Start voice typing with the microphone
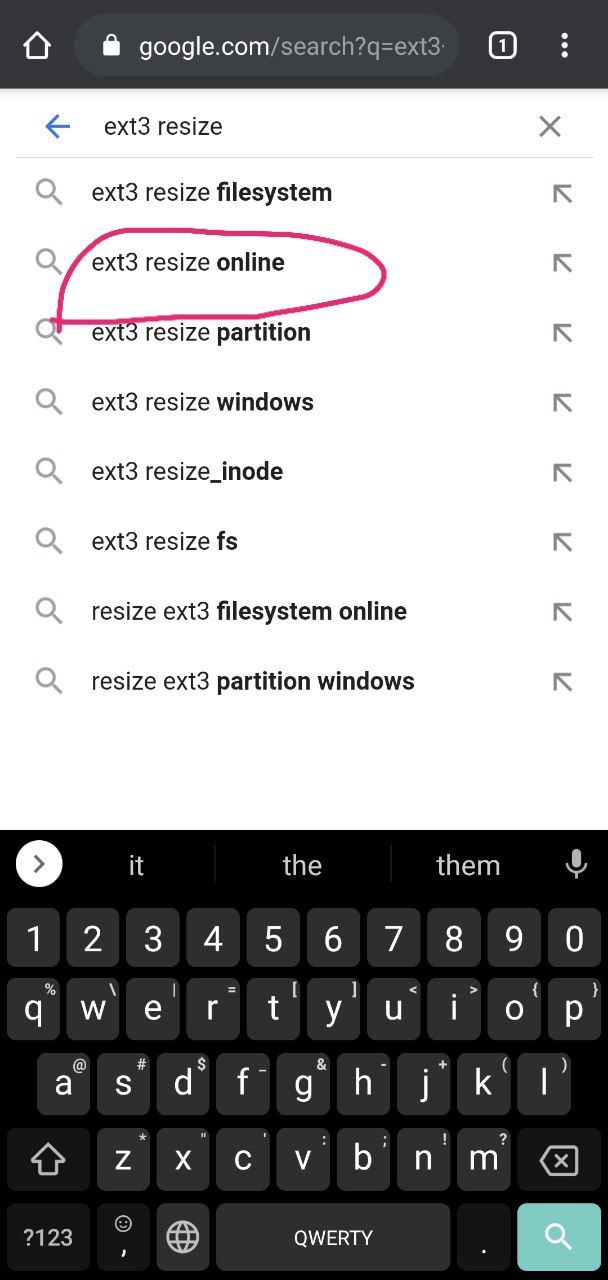Viewport: 608px width, 1280px height. pyautogui.click(x=576, y=864)
